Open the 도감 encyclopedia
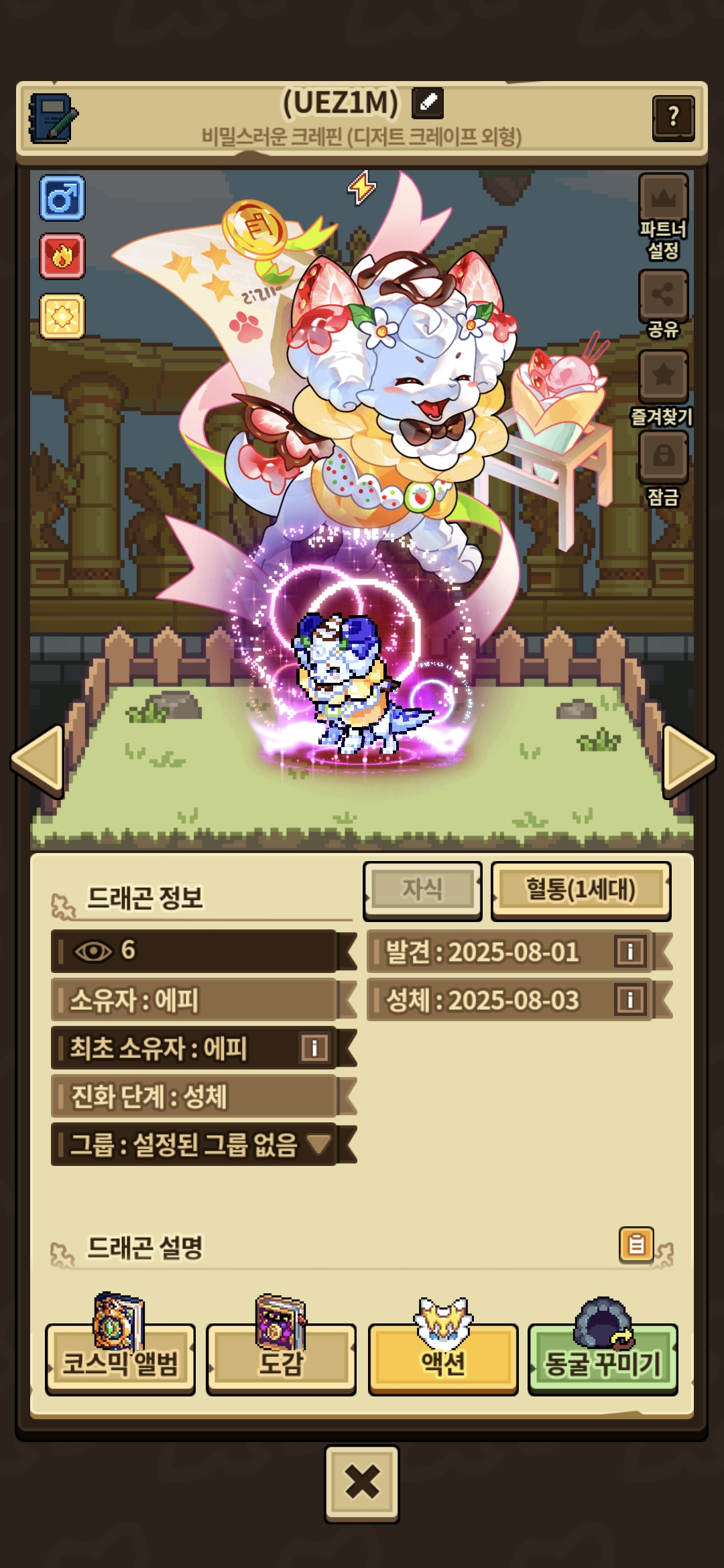Image resolution: width=724 pixels, height=1568 pixels. tap(281, 1360)
